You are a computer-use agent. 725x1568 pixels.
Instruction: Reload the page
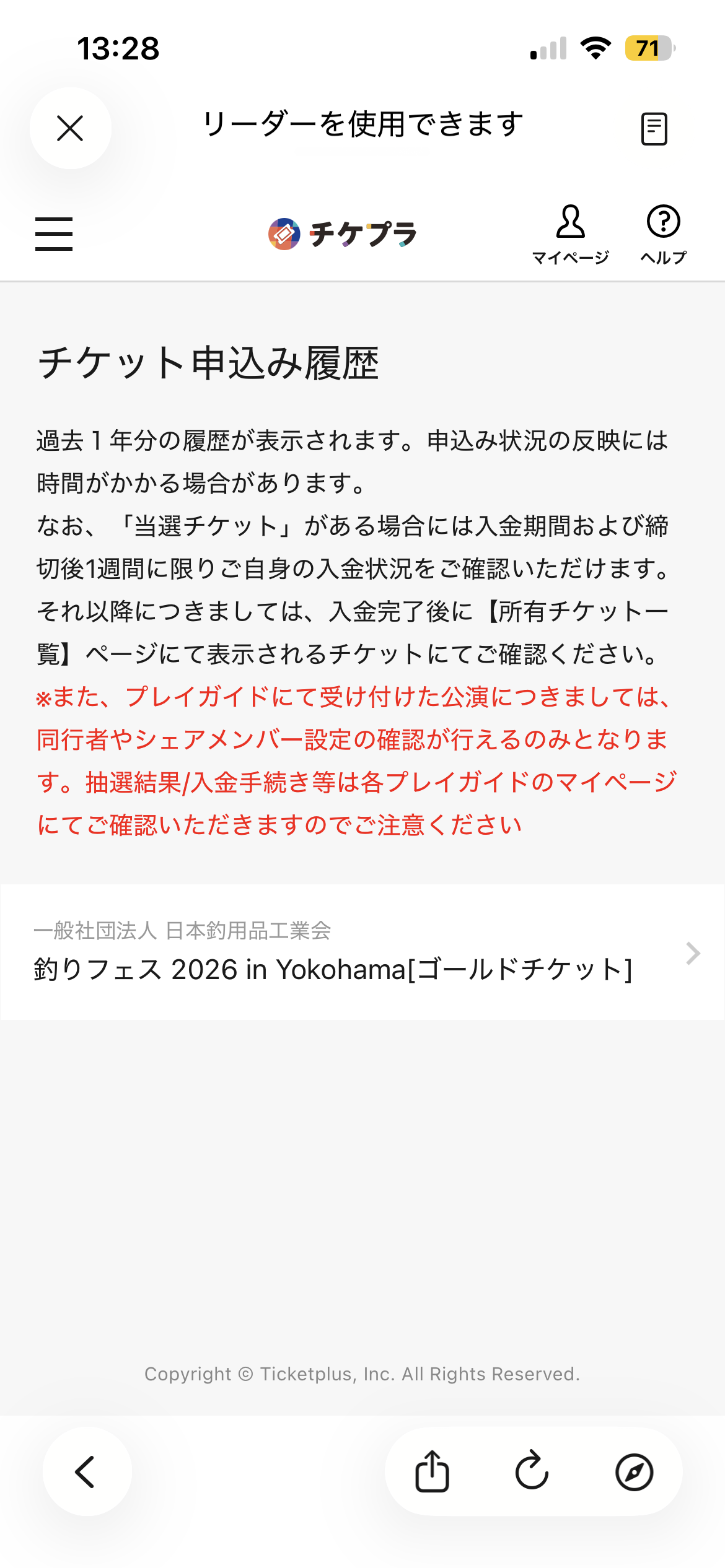[x=532, y=1471]
